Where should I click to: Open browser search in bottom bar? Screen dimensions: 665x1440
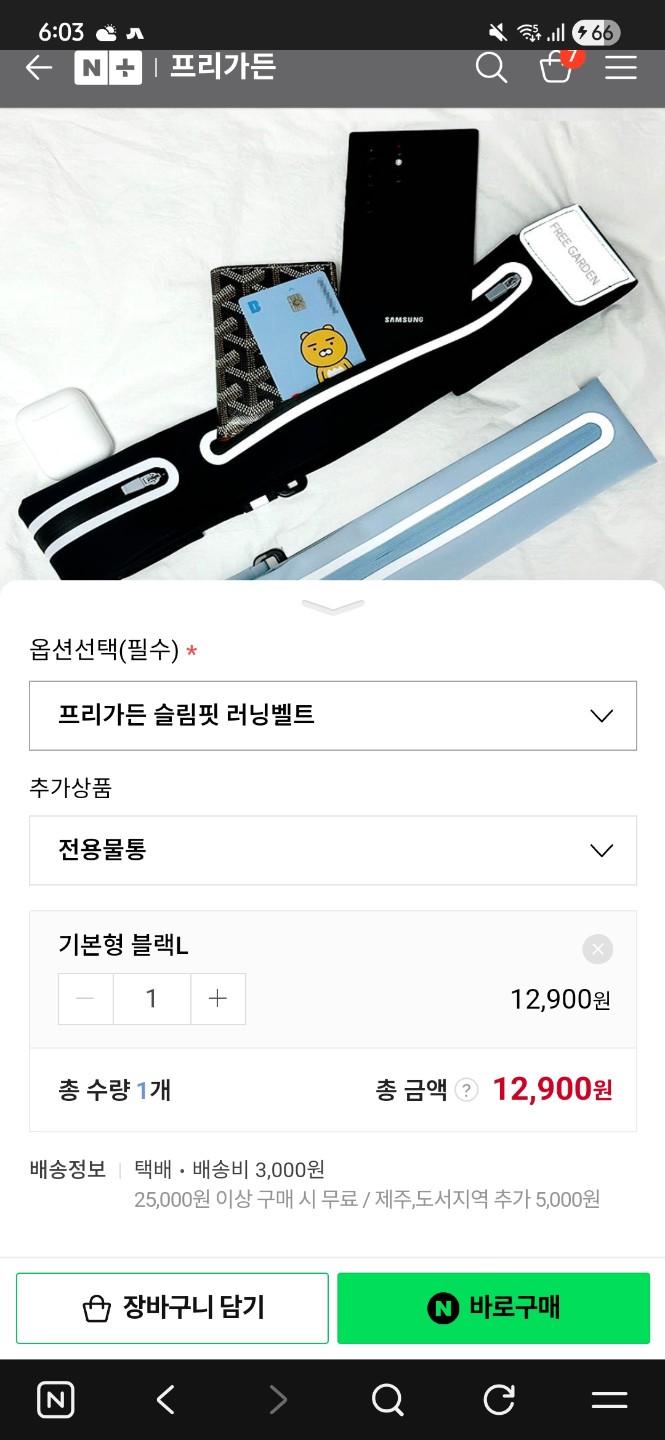pos(387,1400)
